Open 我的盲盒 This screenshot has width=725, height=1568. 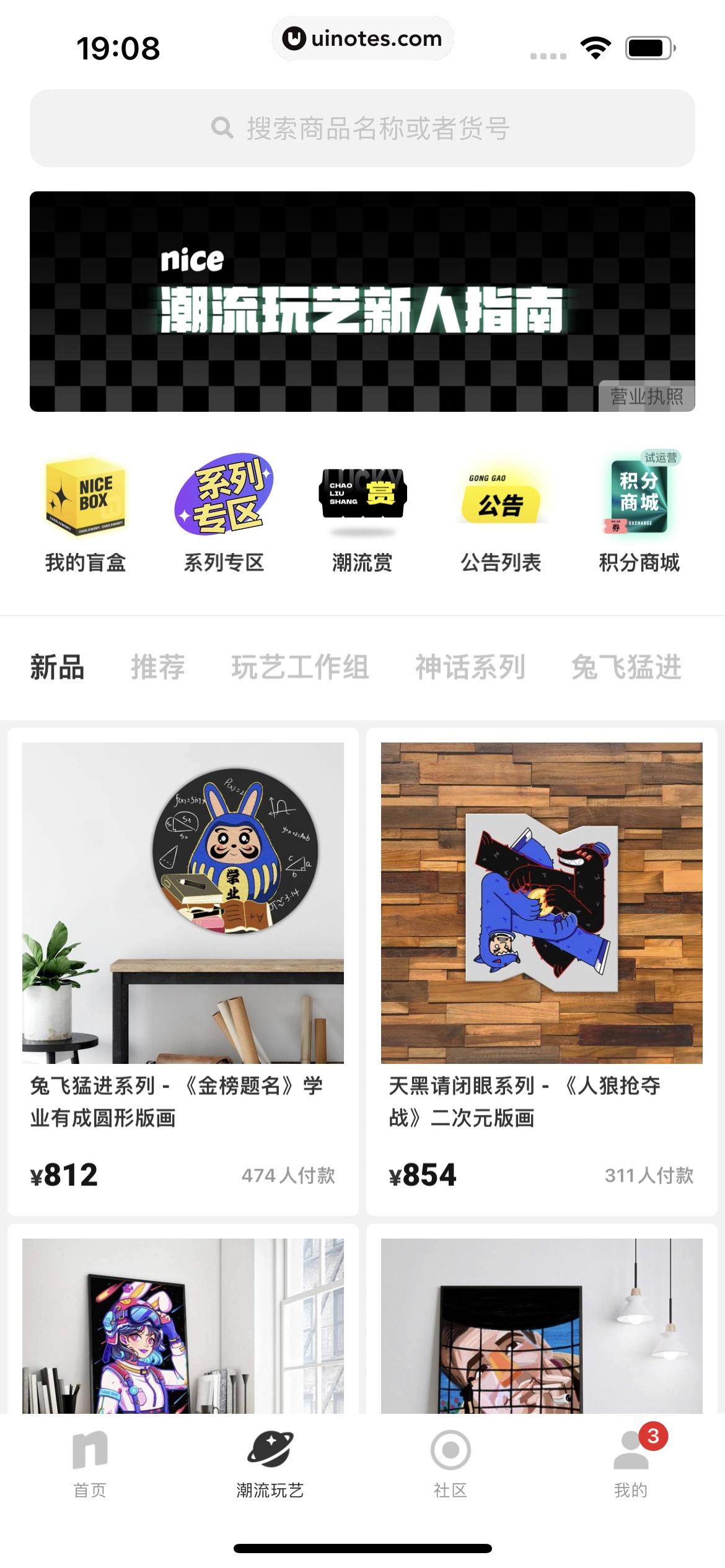(x=86, y=514)
